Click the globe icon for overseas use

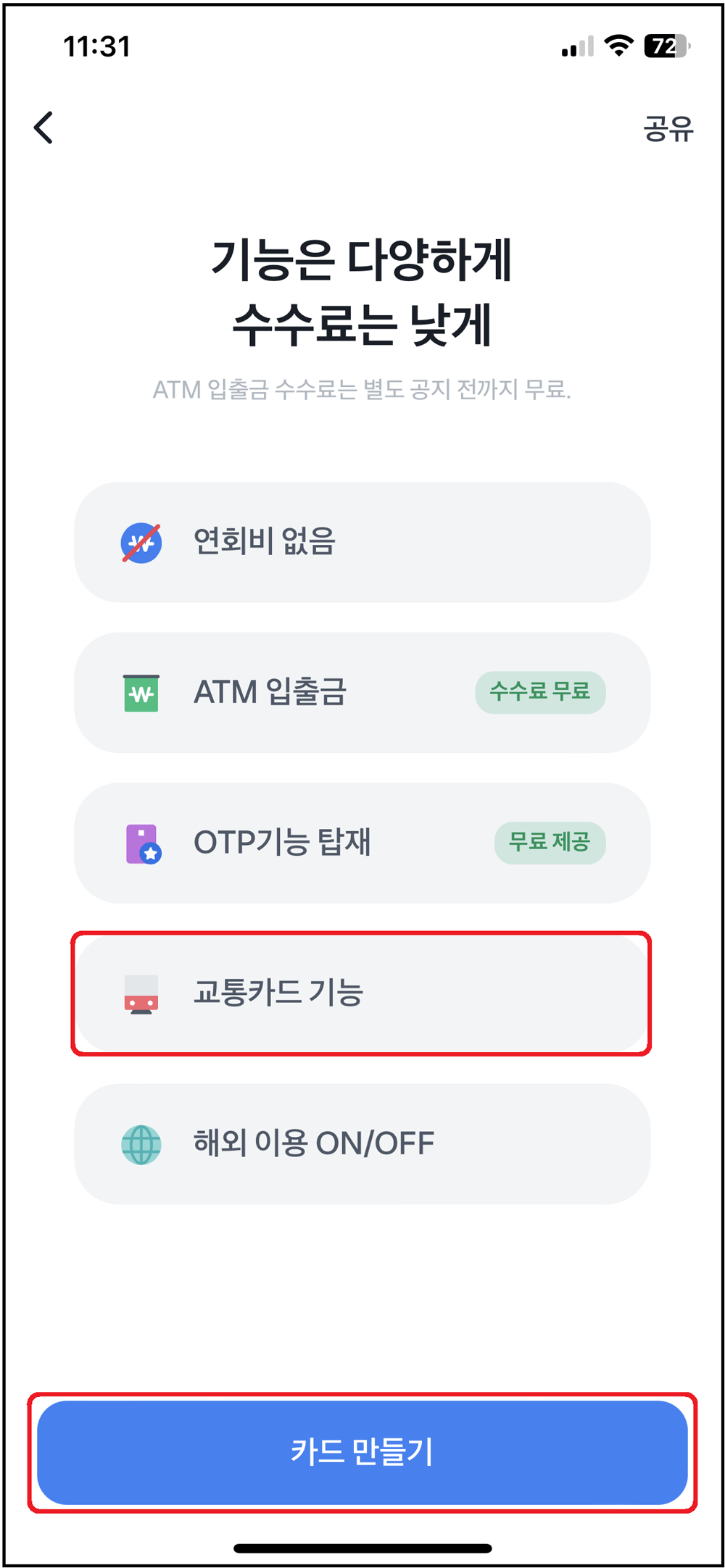click(x=142, y=1143)
